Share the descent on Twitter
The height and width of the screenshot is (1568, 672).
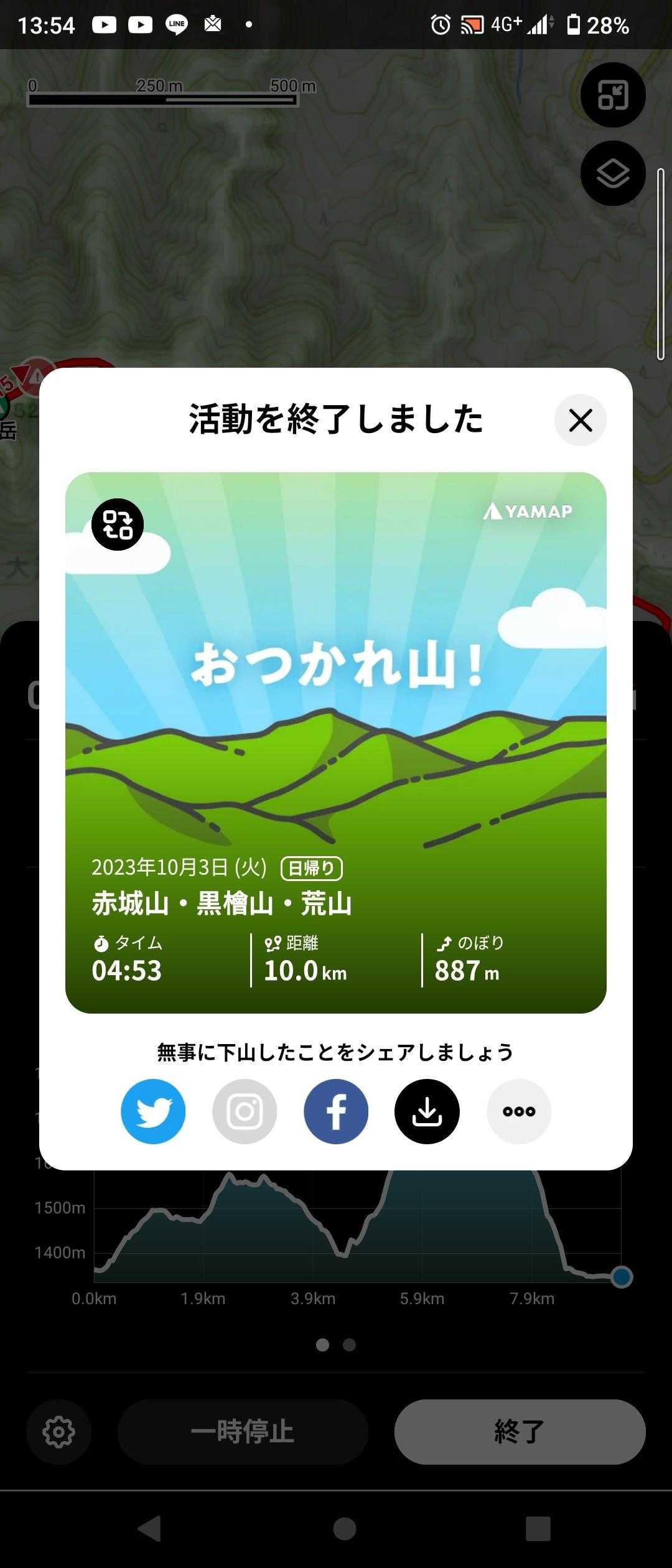pyautogui.click(x=153, y=1111)
